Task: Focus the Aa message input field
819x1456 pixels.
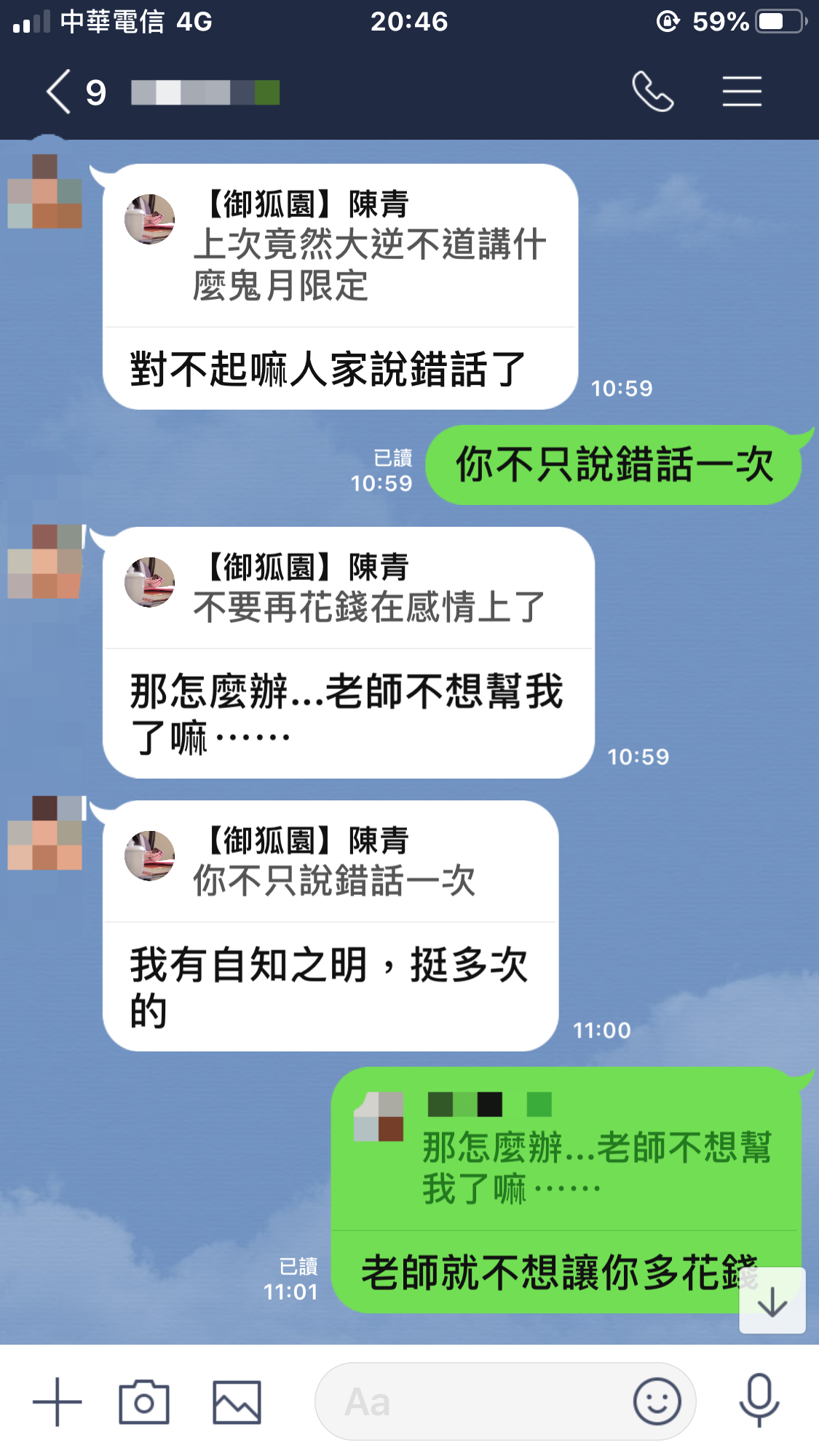Action: (x=473, y=1401)
